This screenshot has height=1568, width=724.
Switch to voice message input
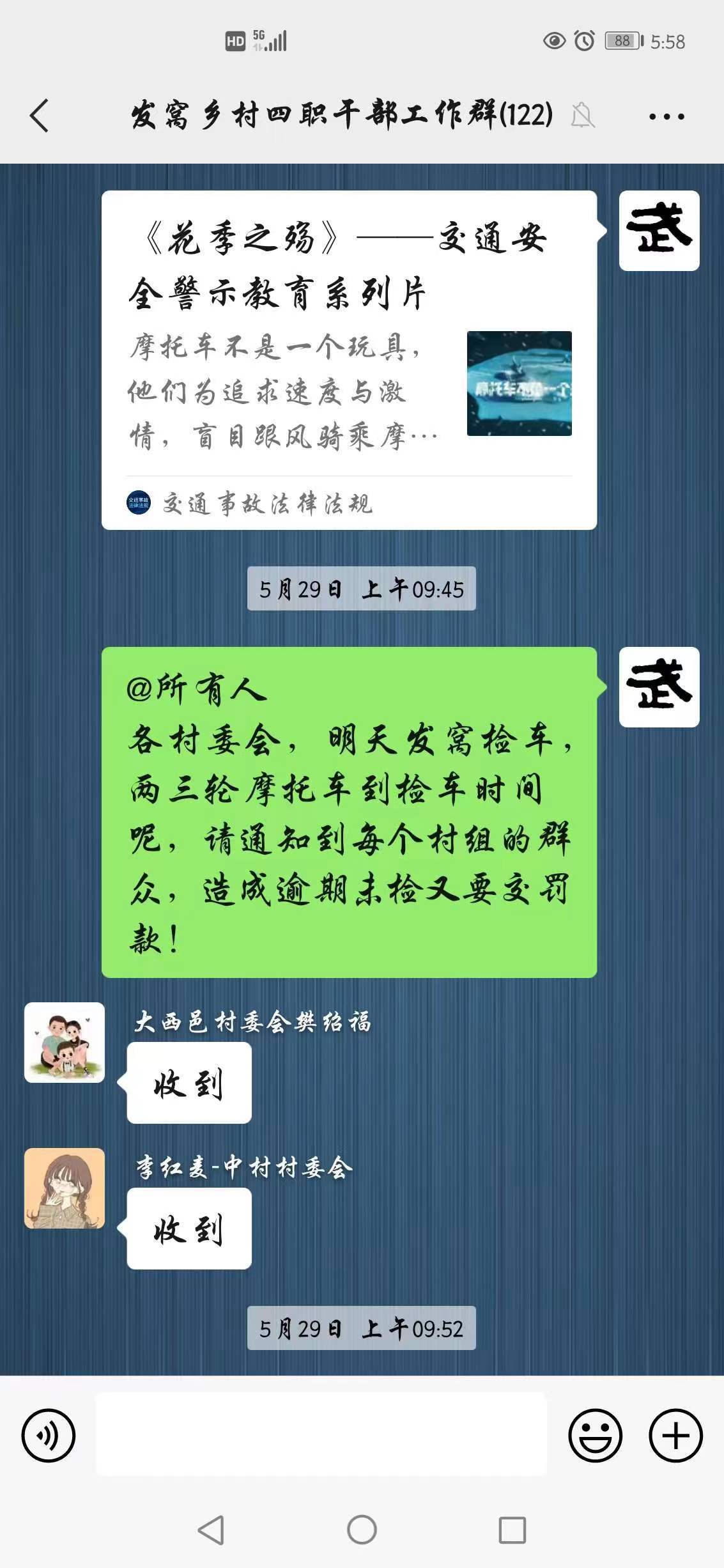coord(49,1435)
